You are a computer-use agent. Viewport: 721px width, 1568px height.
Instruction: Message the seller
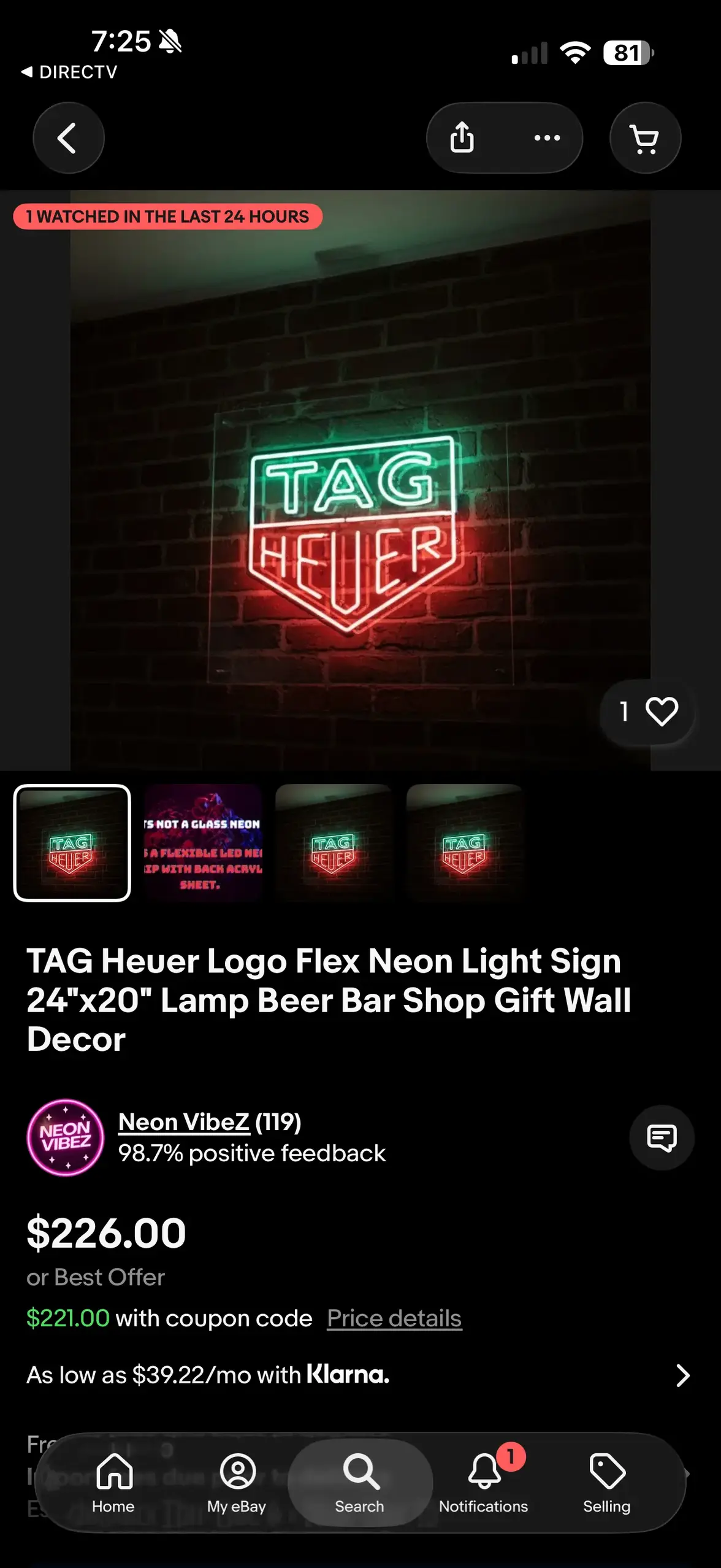tap(662, 1138)
